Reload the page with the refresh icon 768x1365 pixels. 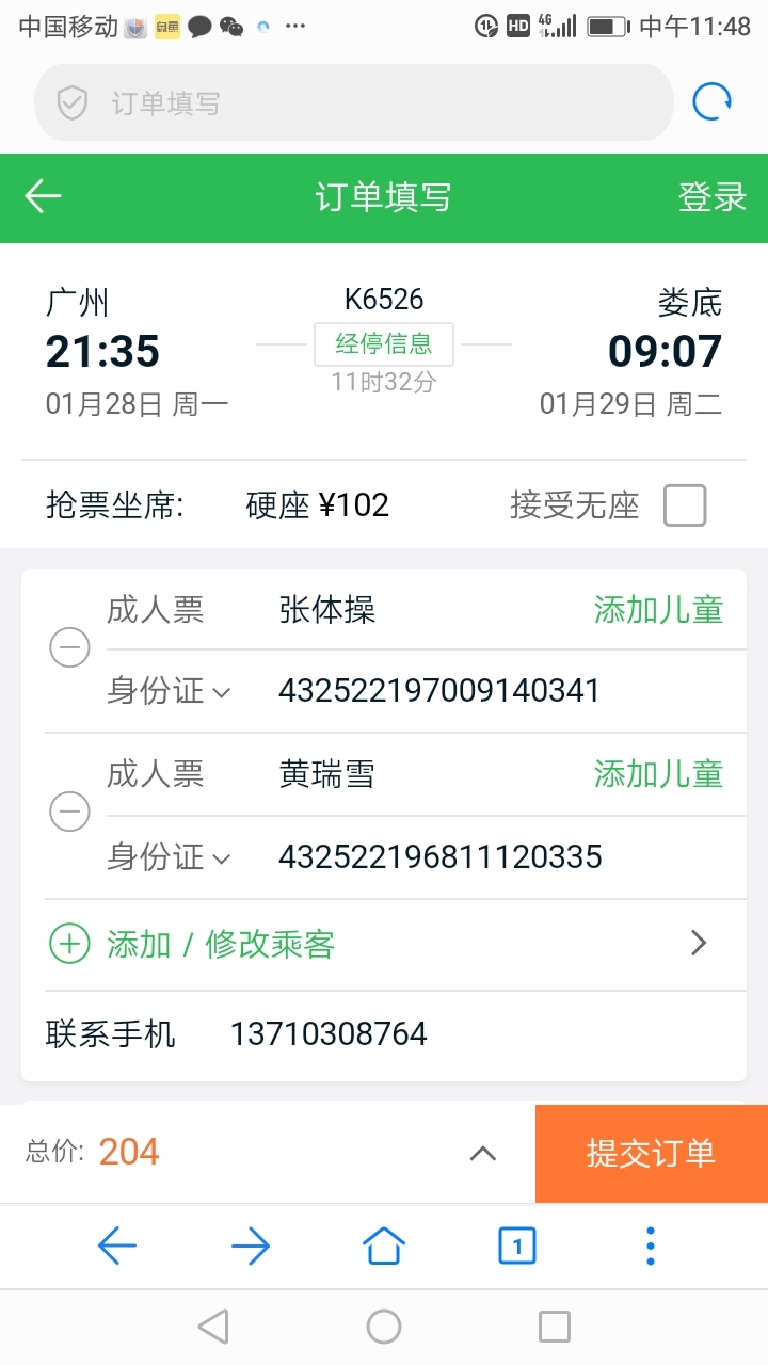pos(712,102)
